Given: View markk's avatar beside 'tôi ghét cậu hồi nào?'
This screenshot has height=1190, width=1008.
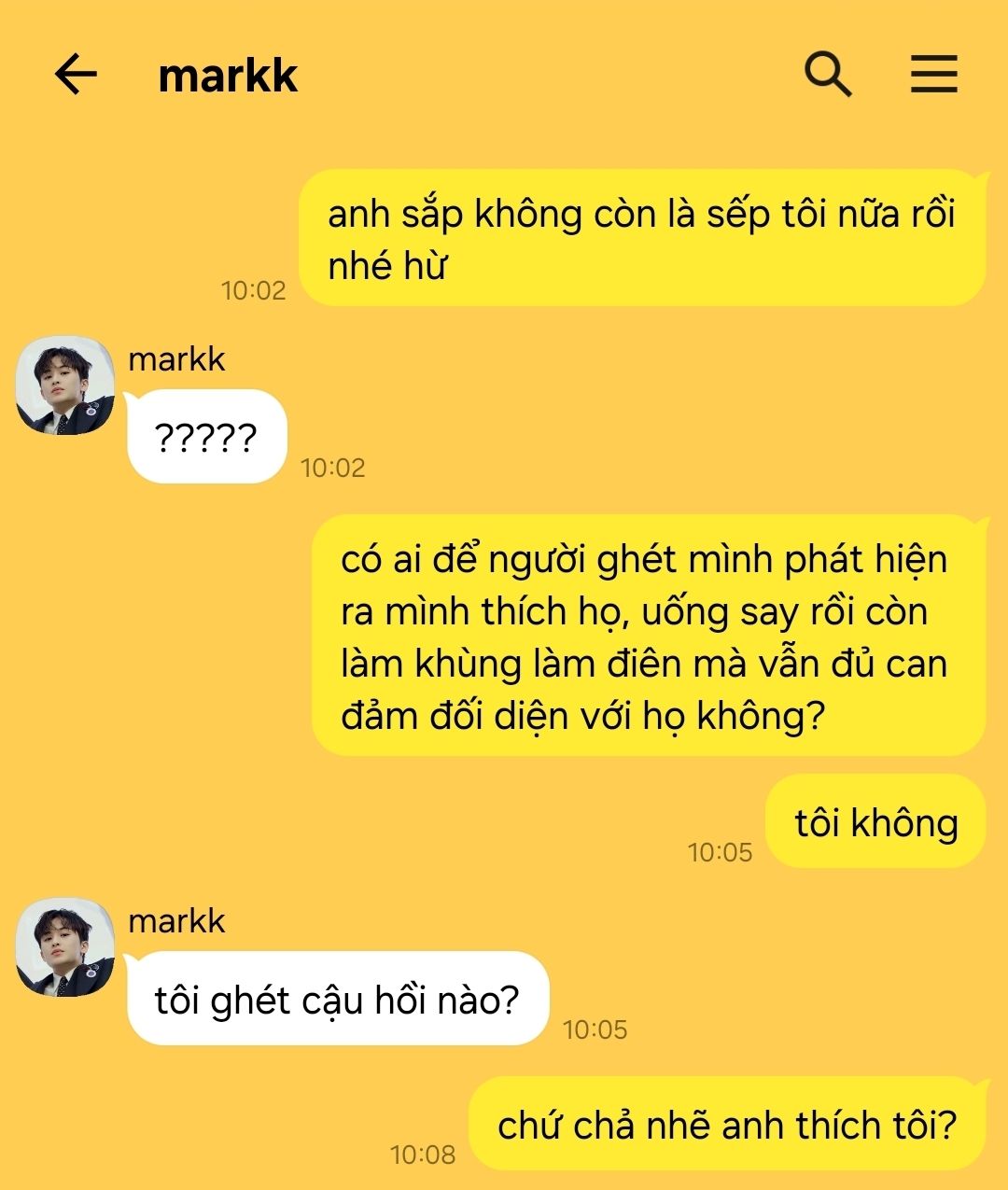Looking at the screenshot, I should tap(65, 947).
